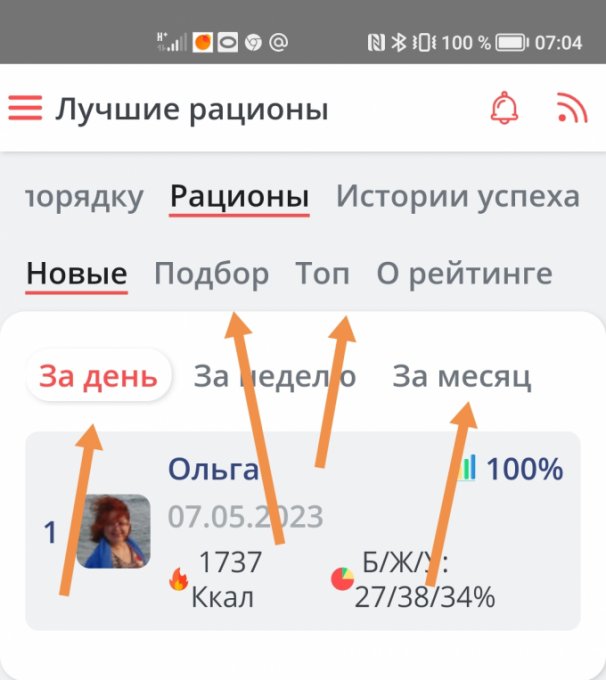Select the Новые sub-tab
Screen dimensions: 606x680
(x=76, y=272)
